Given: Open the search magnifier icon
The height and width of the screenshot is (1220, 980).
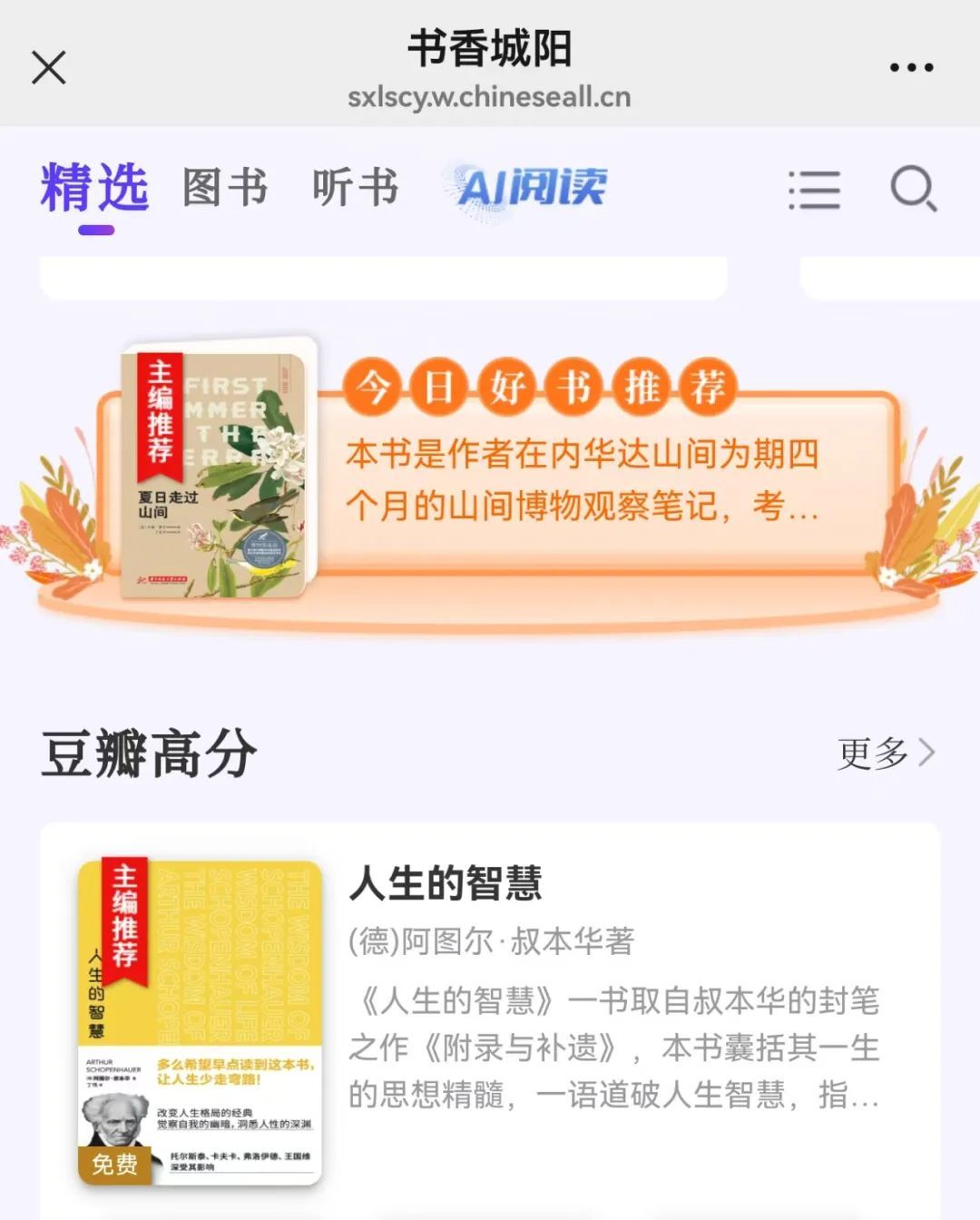Looking at the screenshot, I should (913, 189).
